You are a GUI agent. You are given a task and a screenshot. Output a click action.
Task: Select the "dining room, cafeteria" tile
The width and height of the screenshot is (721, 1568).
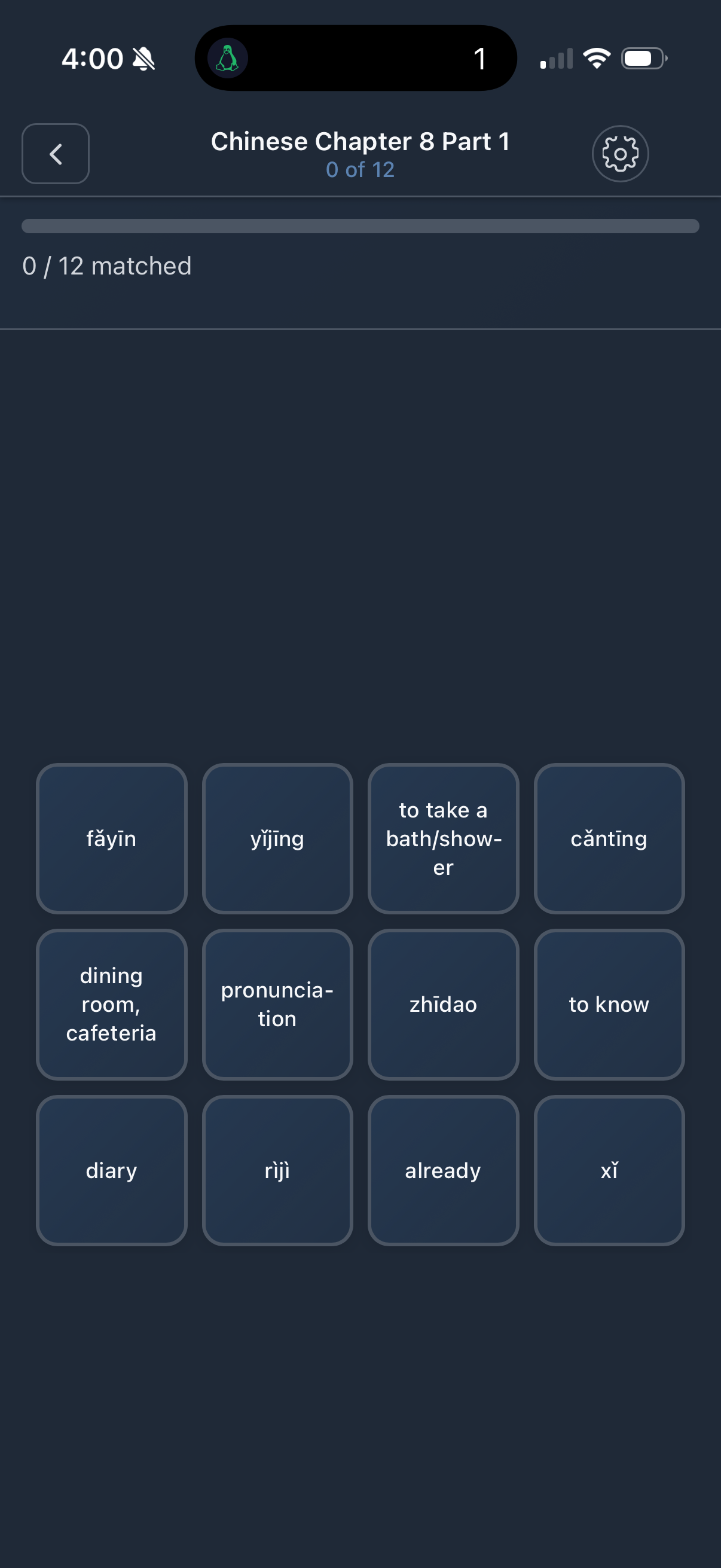pyautogui.click(x=111, y=1004)
